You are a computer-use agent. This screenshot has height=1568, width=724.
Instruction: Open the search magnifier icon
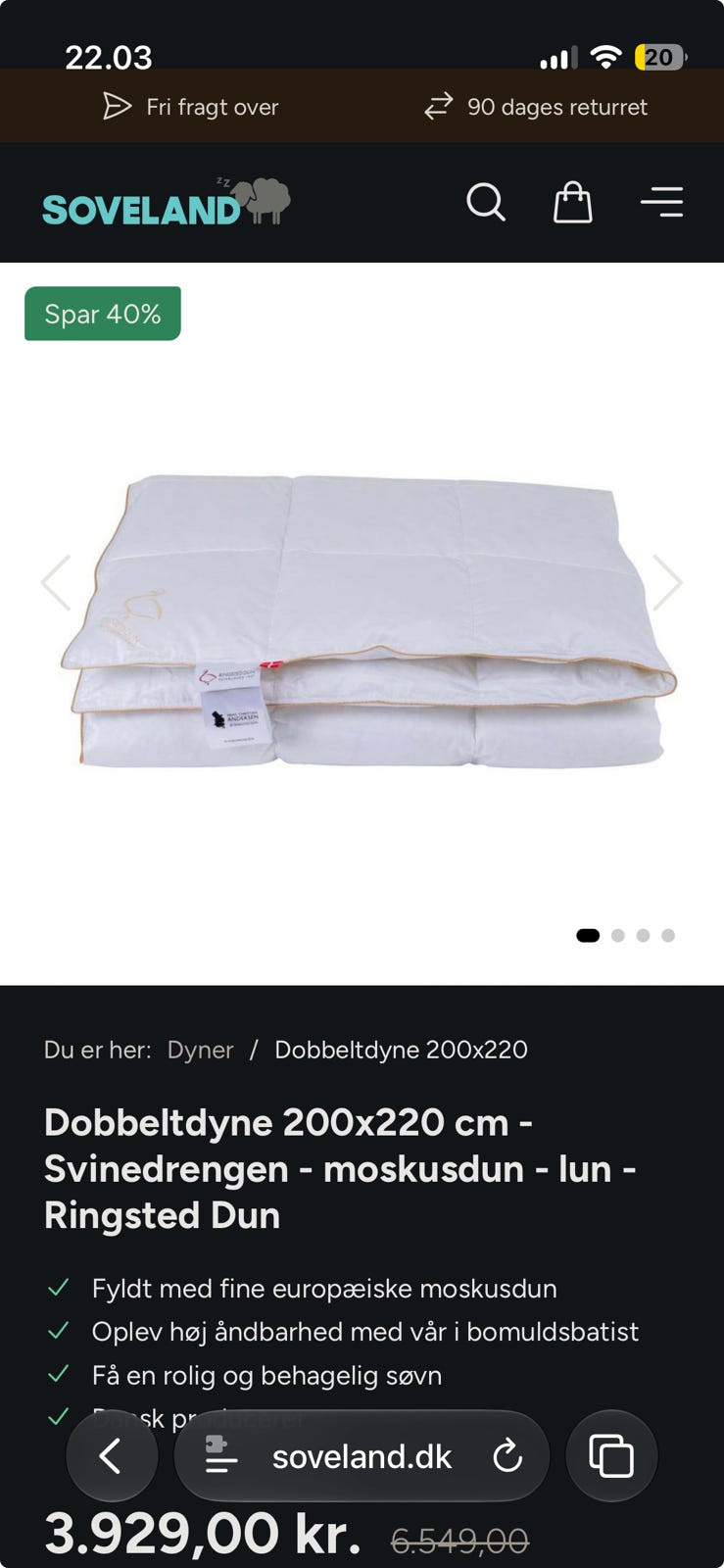(x=486, y=203)
